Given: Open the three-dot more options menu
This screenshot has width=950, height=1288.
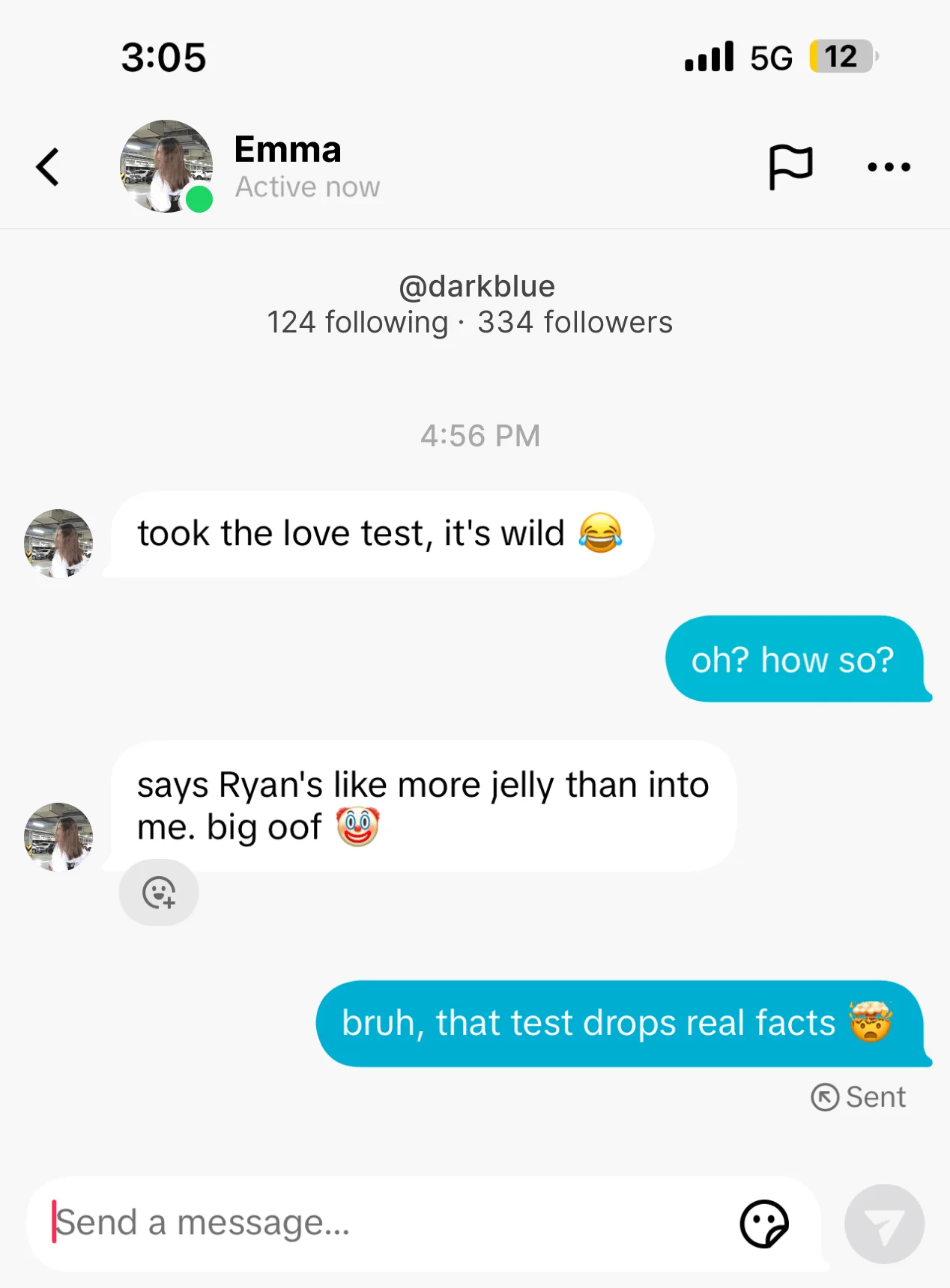Looking at the screenshot, I should click(x=889, y=167).
